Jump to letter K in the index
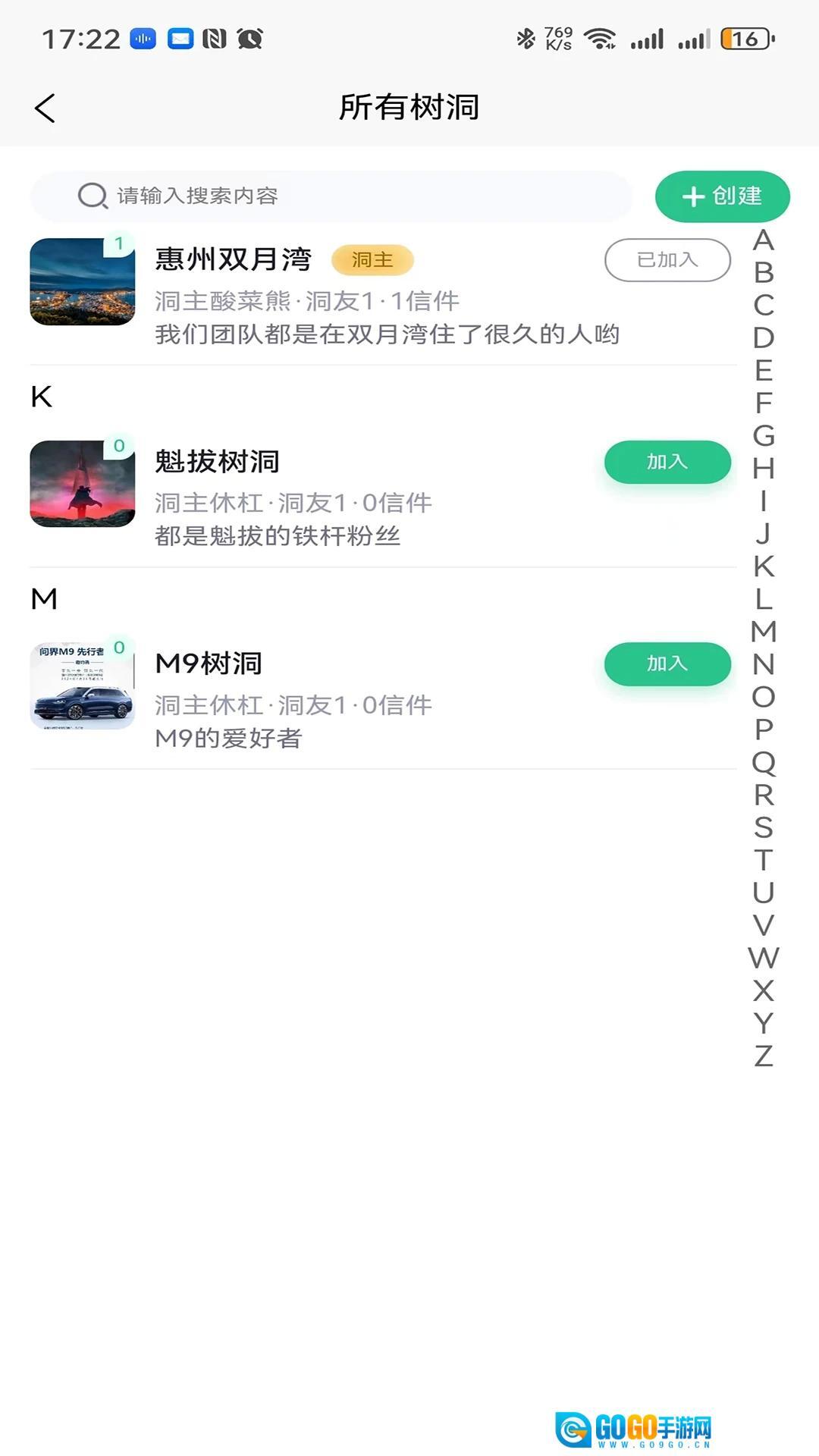Viewport: 819px width, 1456px height. point(764,566)
